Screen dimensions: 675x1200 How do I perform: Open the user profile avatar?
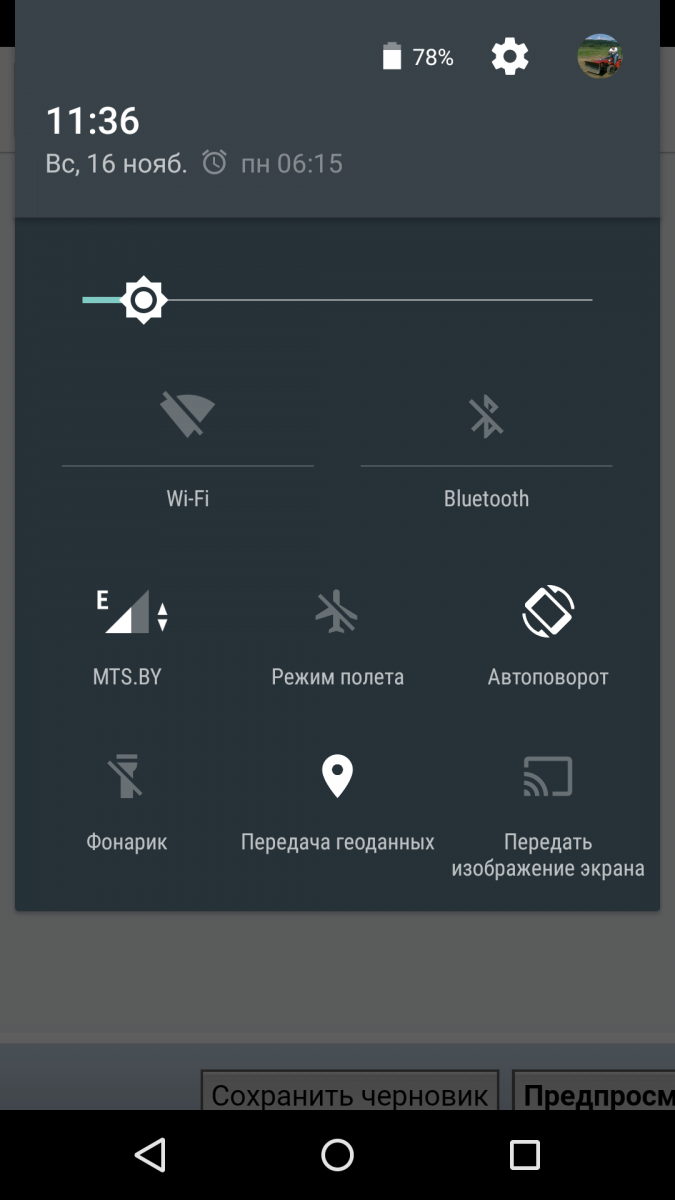(x=600, y=57)
